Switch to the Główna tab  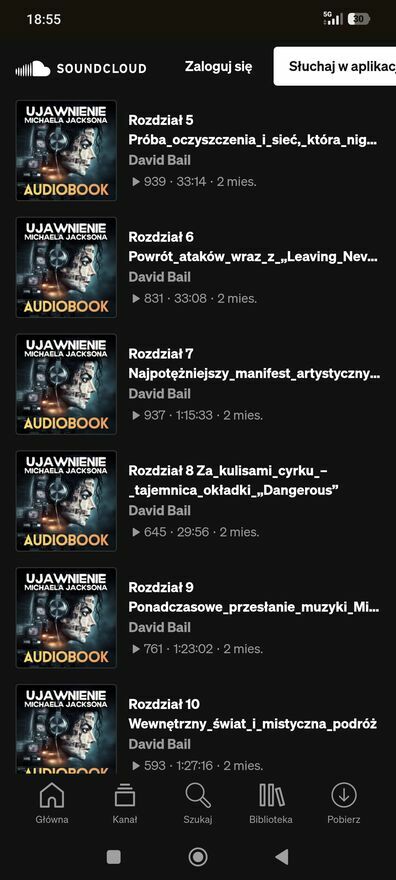pyautogui.click(x=52, y=804)
